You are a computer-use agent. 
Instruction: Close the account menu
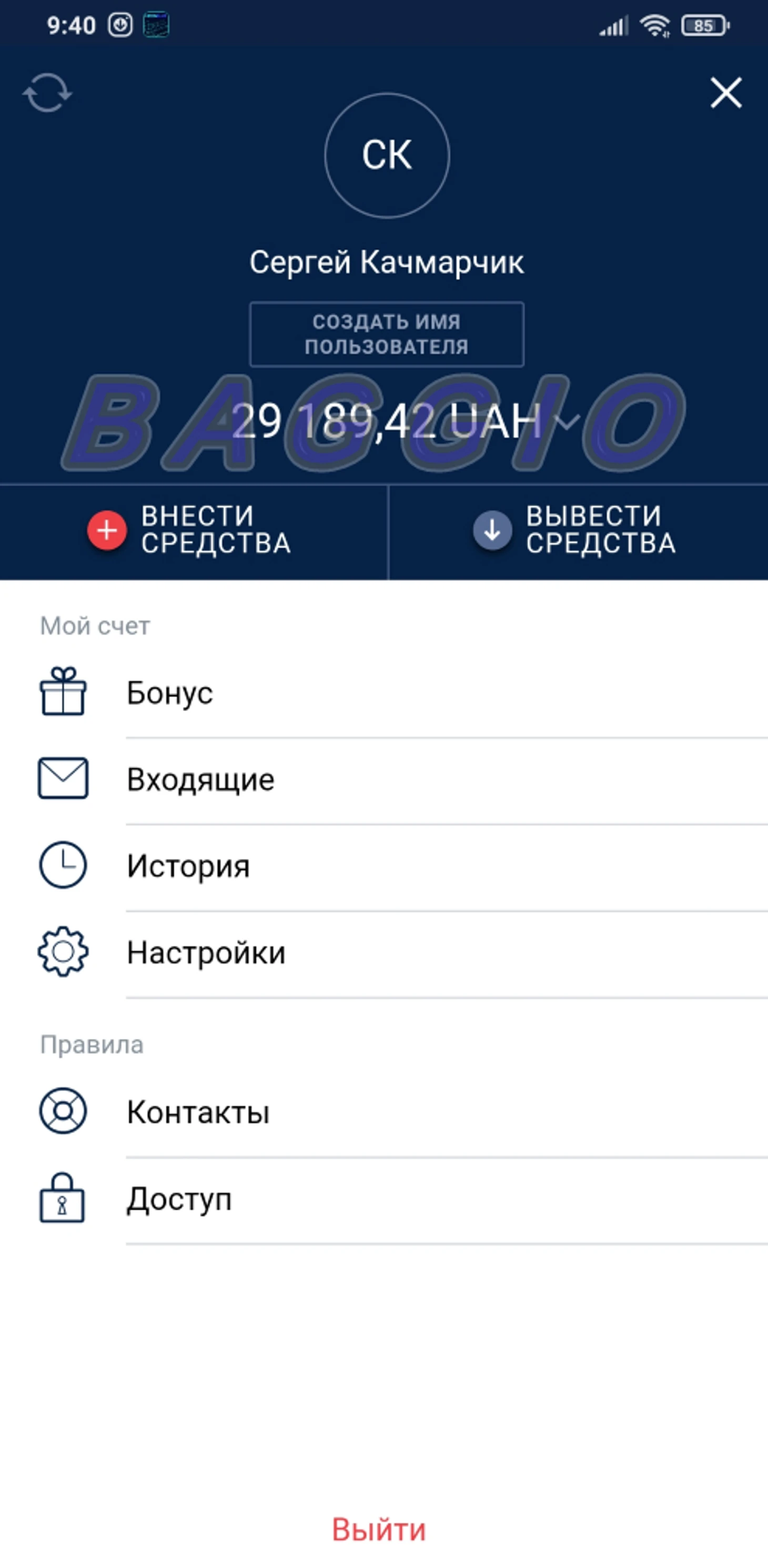725,93
